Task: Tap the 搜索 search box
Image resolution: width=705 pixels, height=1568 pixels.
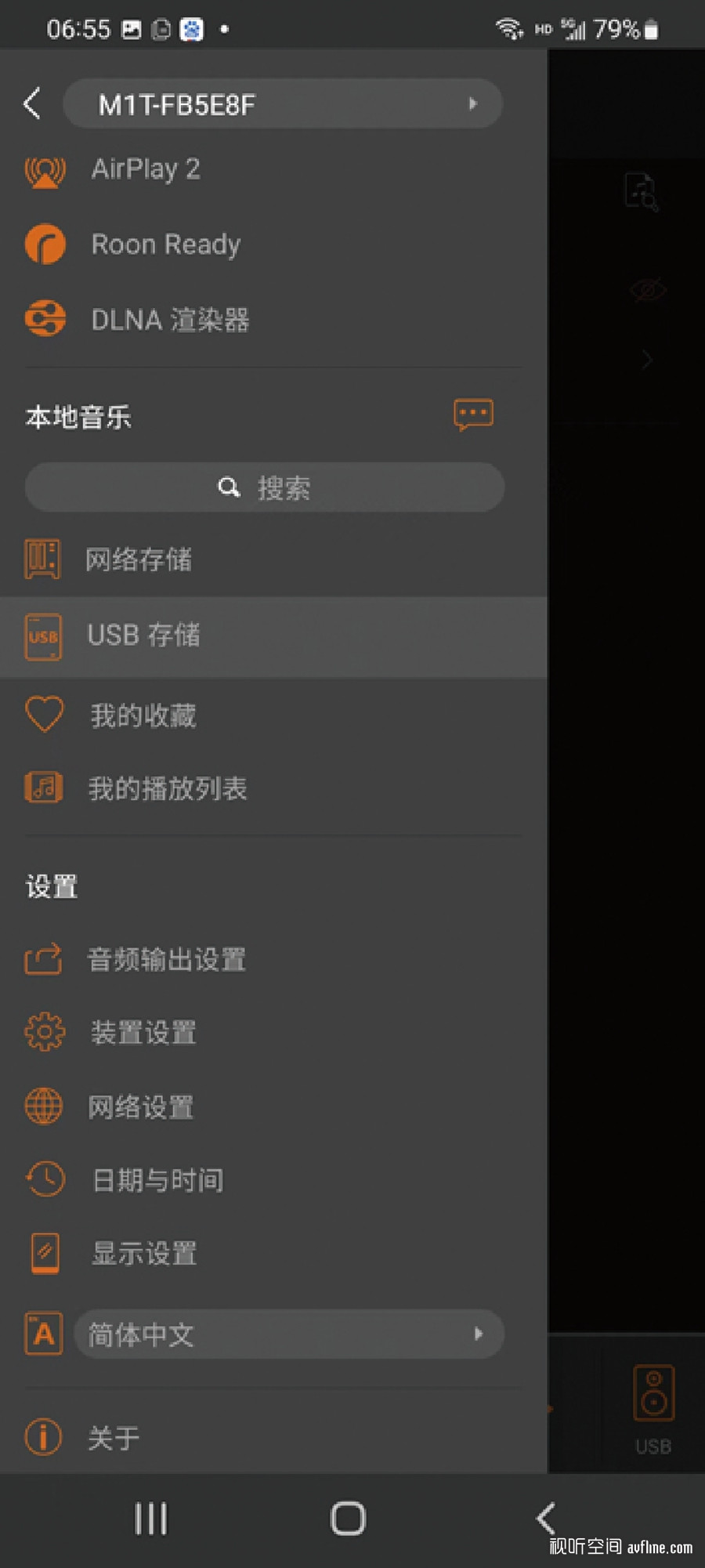Action: (x=265, y=487)
